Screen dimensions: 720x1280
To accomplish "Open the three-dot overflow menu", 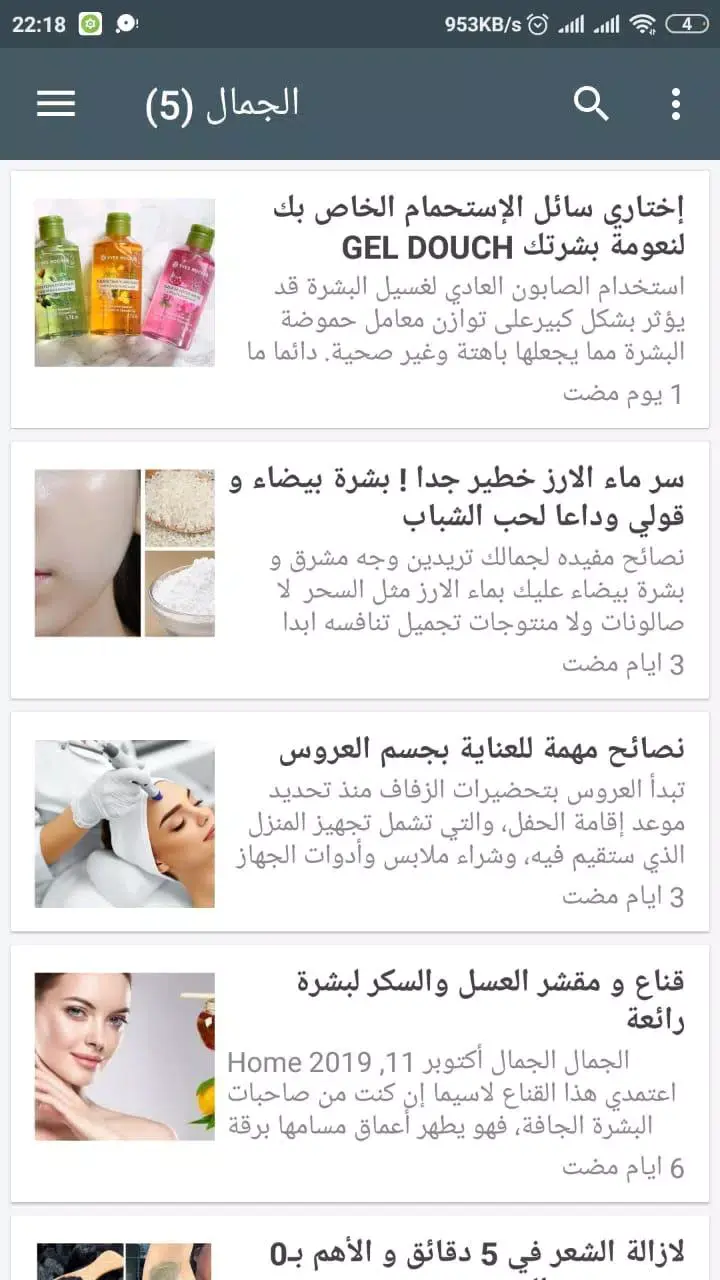I will click(x=676, y=104).
